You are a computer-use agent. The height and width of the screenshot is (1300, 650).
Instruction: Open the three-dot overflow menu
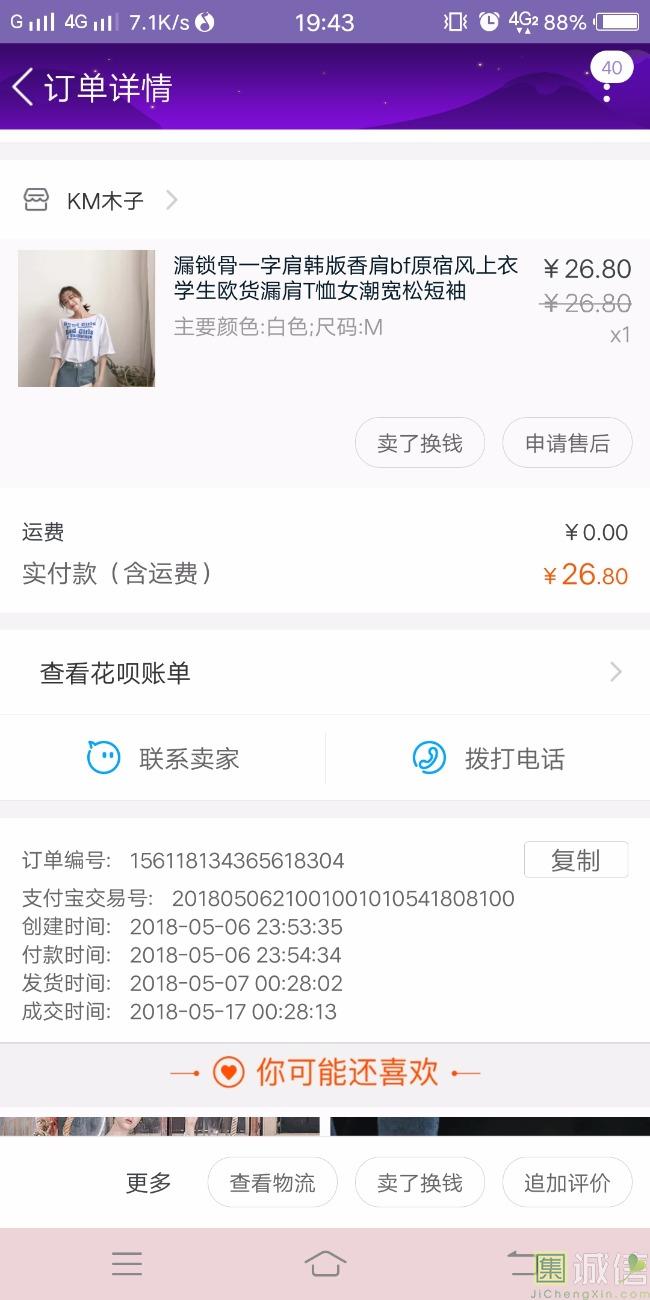(606, 91)
